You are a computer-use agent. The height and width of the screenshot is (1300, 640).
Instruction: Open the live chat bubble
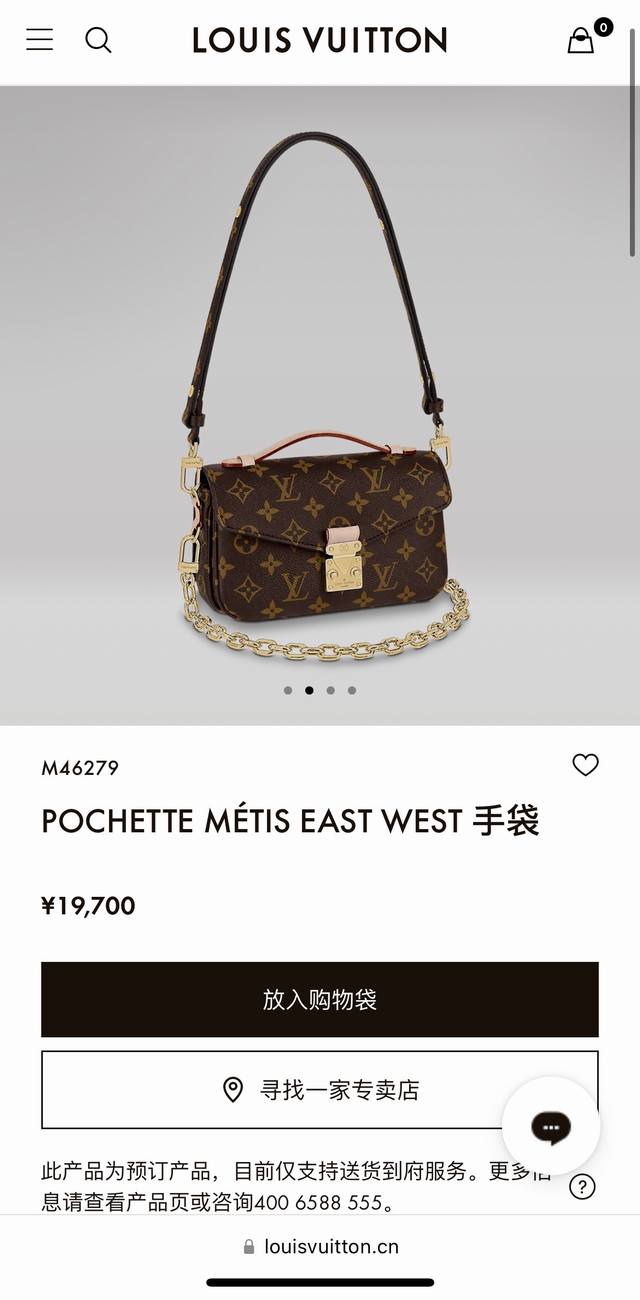(551, 1127)
